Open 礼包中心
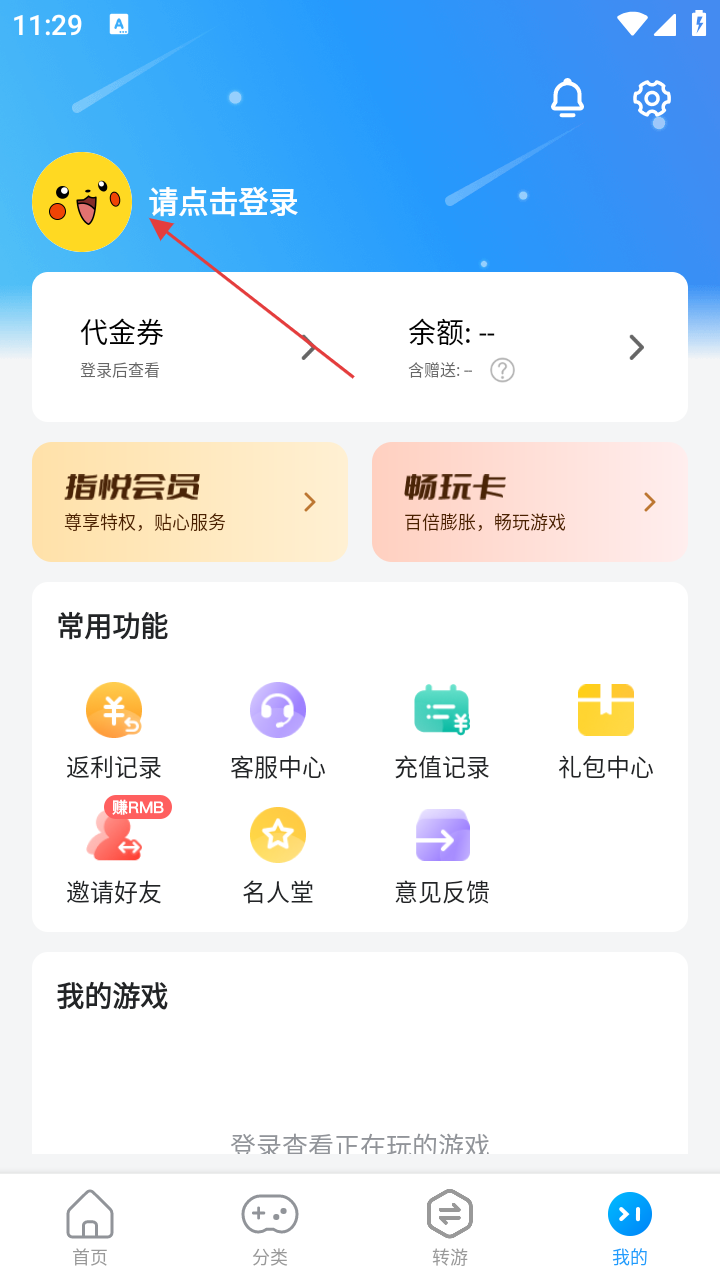 coord(606,731)
